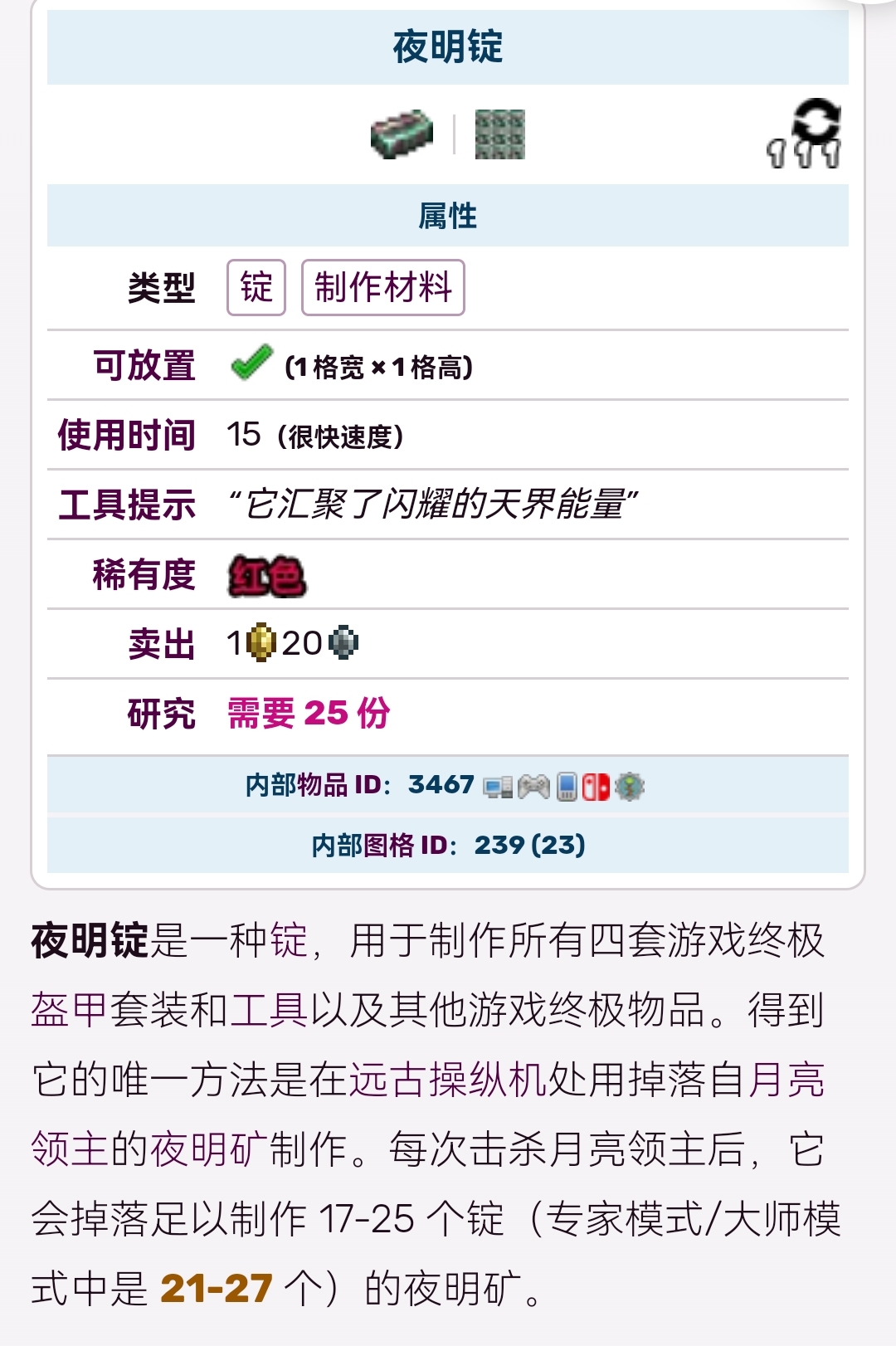Tap the Nintendo Switch version icon
Viewport: 896px width, 1346px height.
(596, 786)
